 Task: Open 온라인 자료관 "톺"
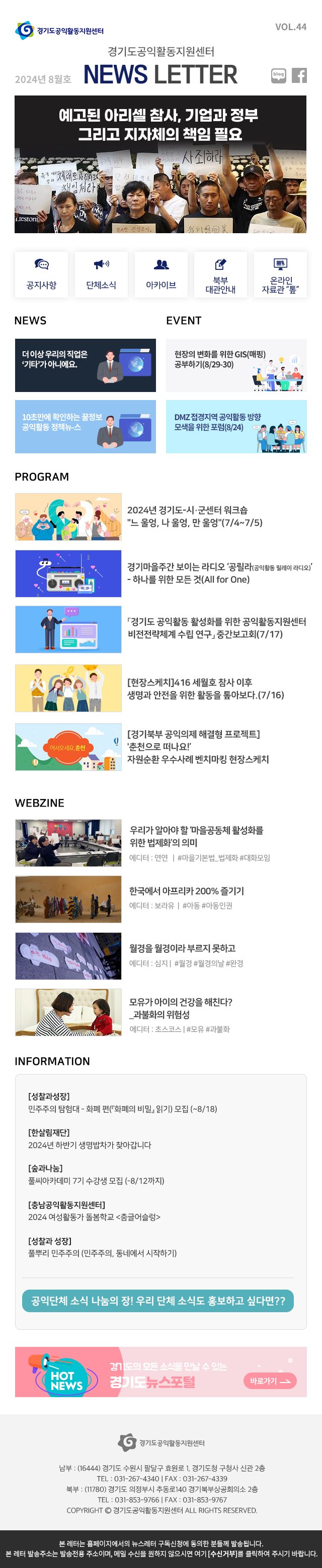(280, 274)
